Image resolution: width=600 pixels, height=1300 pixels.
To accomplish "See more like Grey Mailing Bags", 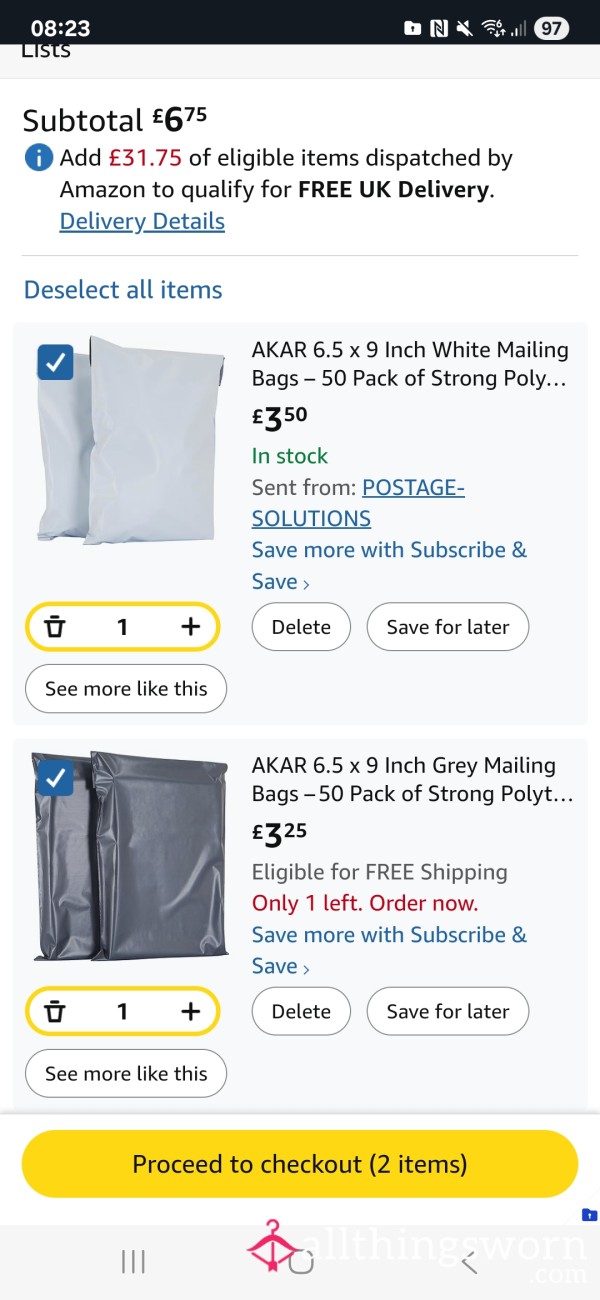I will point(126,1074).
